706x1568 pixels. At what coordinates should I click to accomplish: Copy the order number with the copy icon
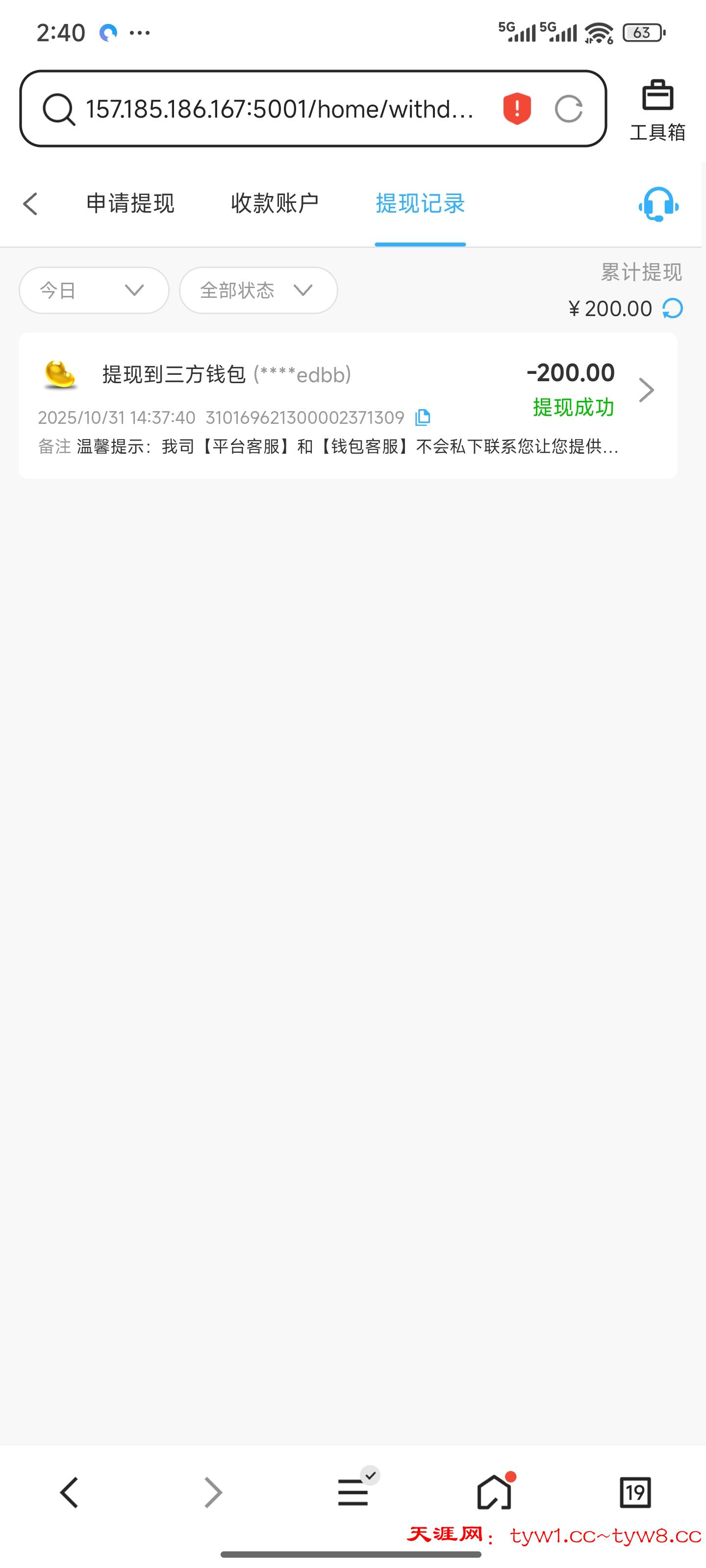pyautogui.click(x=424, y=417)
